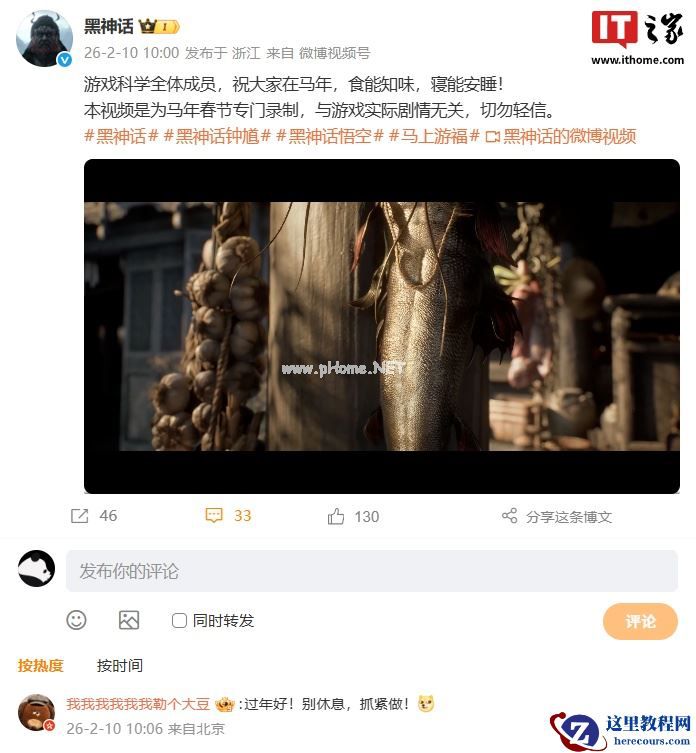Open the comments icon showing 33
This screenshot has width=696, height=753.
228,516
